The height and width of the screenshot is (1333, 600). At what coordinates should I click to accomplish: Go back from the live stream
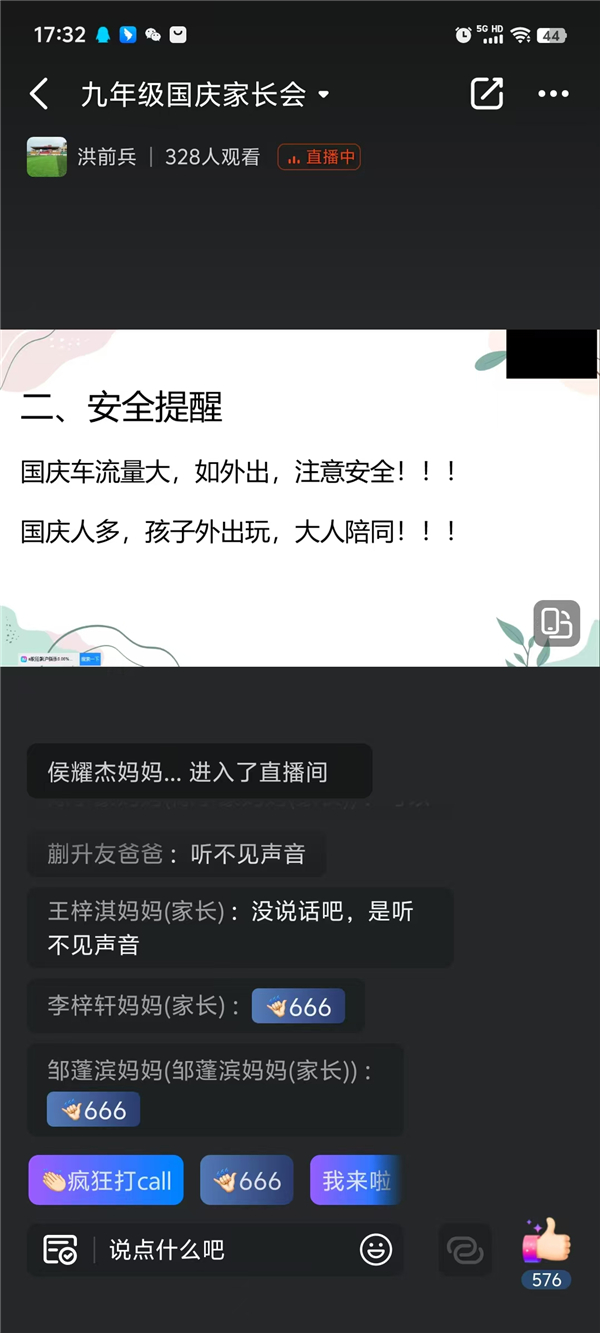pos(39,95)
